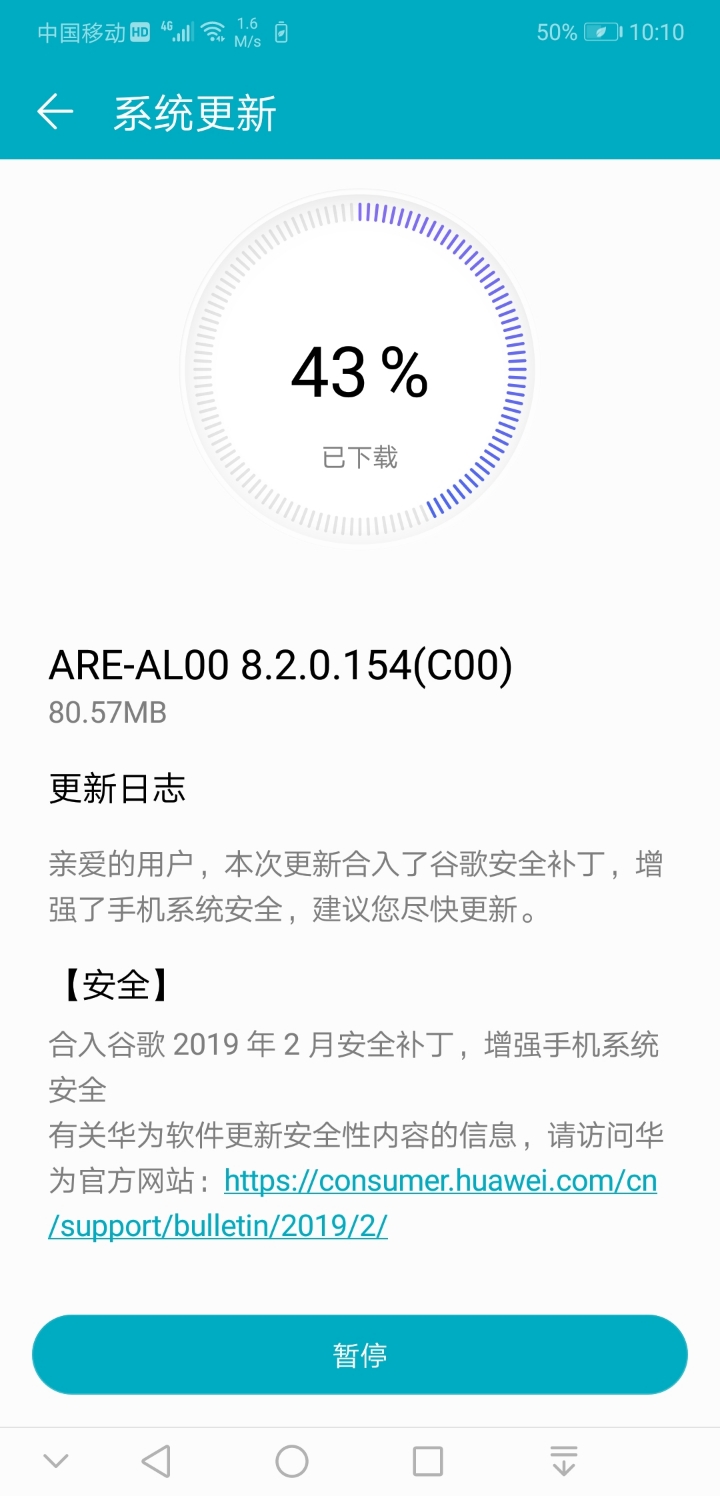Tap the pull-down double-arrow navigation icon
Screen dimensions: 720x1496
(563, 1460)
